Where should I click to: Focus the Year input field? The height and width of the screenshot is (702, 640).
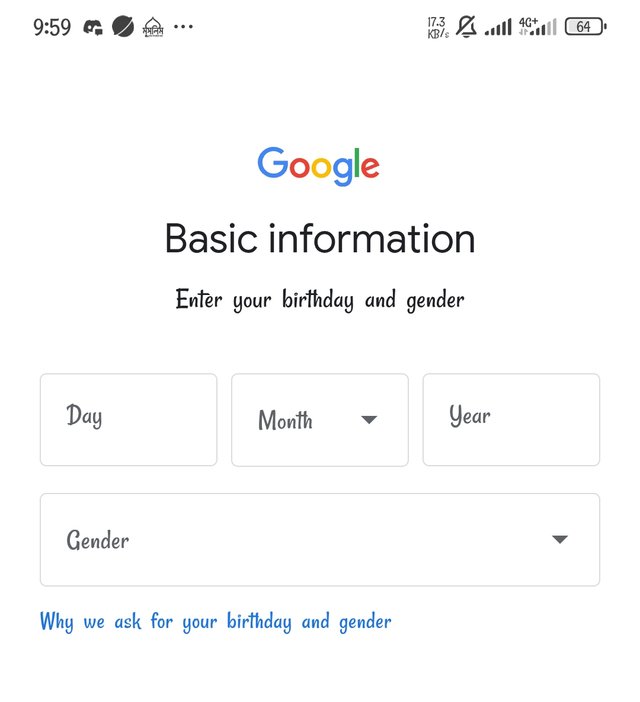[x=511, y=419]
